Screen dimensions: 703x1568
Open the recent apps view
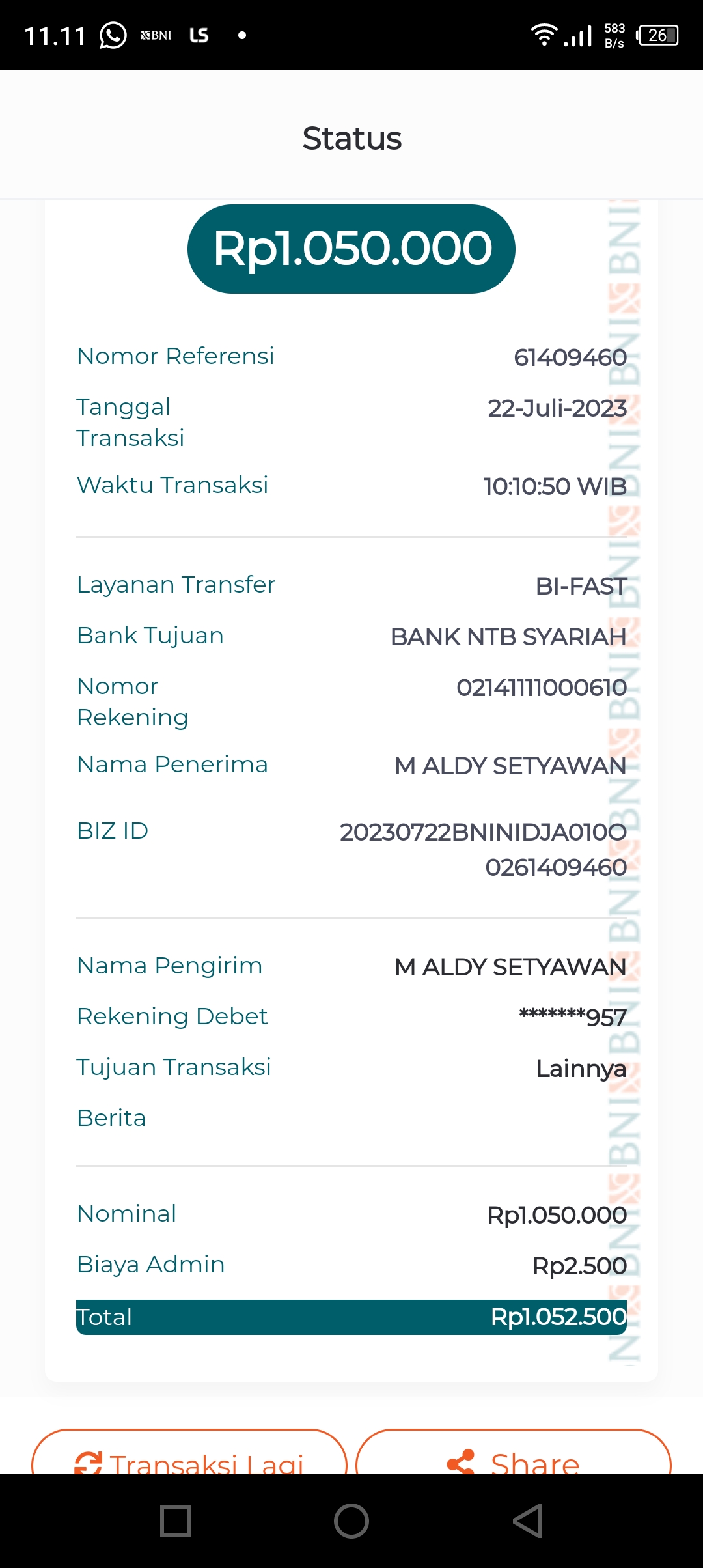click(x=176, y=1521)
